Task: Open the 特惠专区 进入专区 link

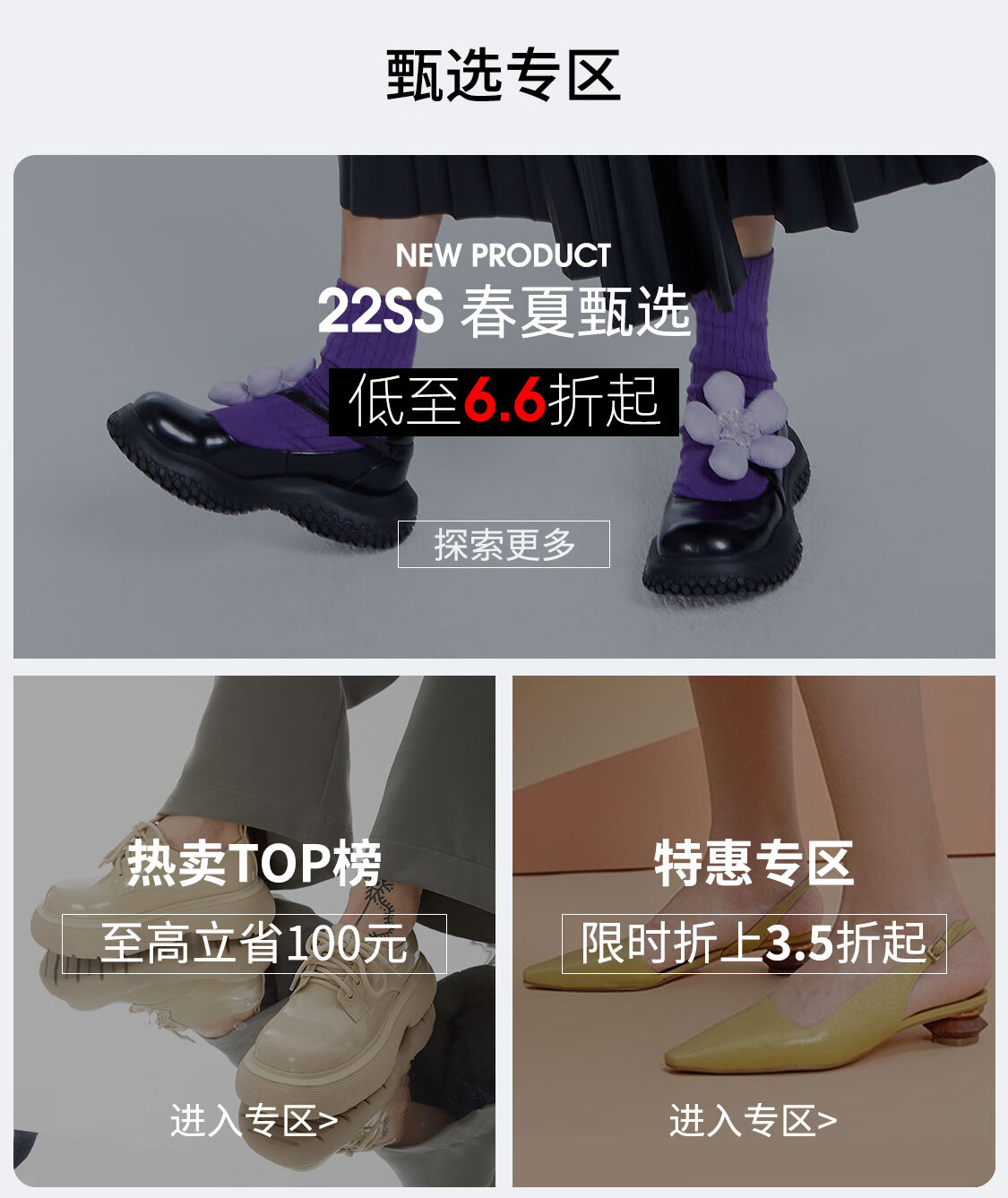Action: (754, 1118)
